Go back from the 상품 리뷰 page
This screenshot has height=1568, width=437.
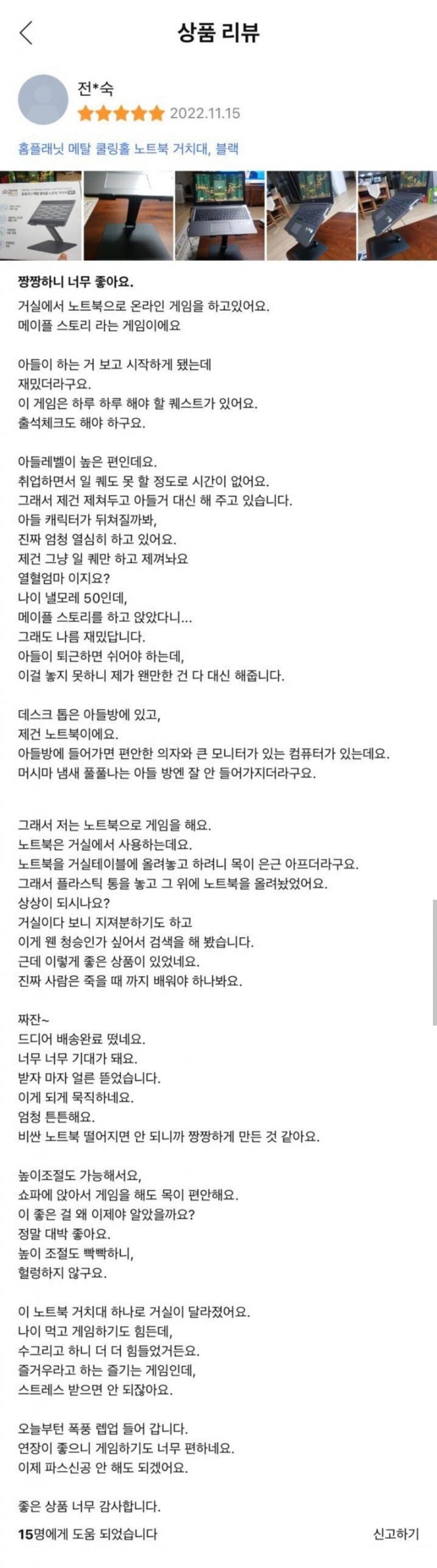26,33
